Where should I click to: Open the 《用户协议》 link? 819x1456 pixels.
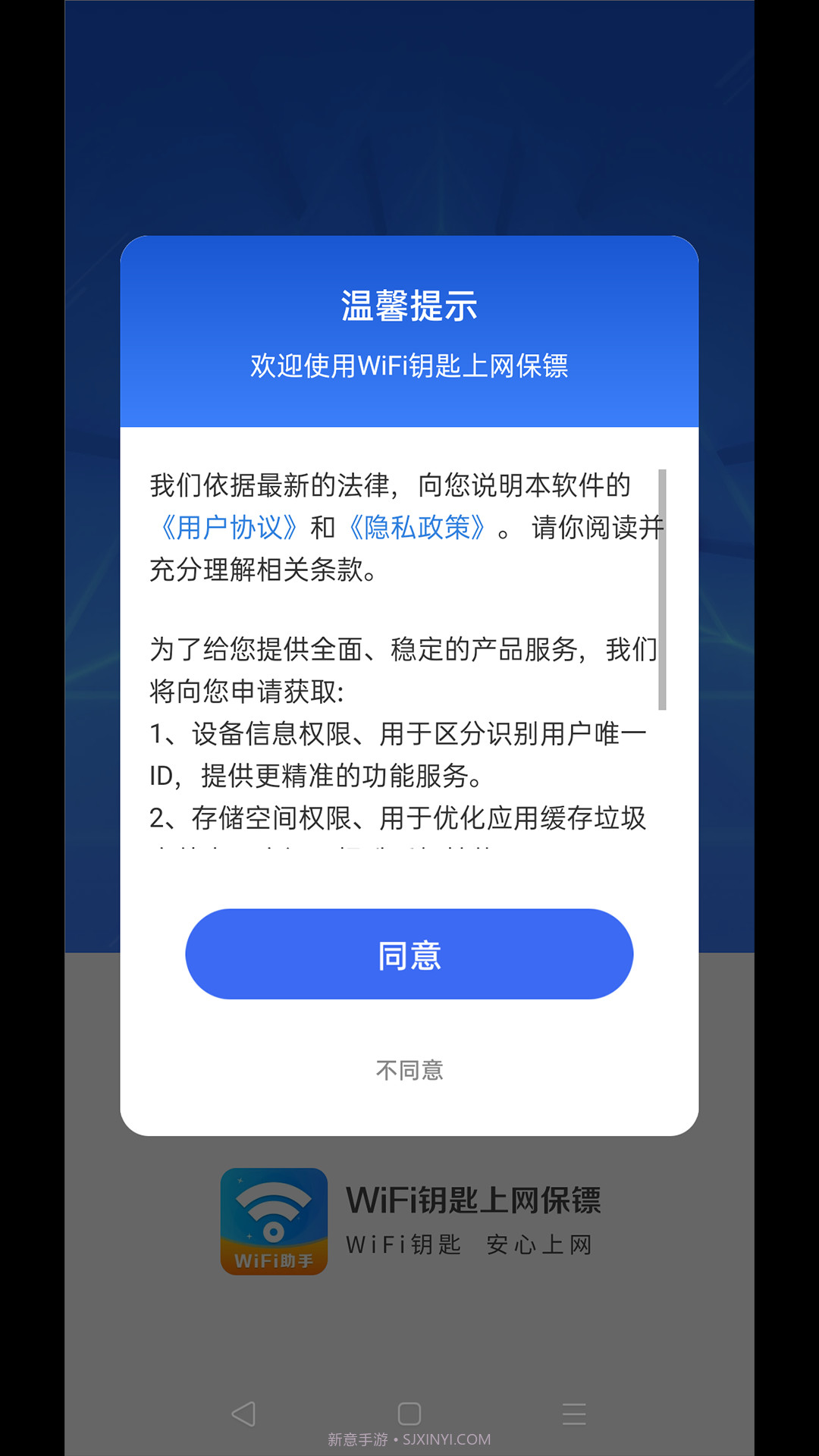pyautogui.click(x=228, y=527)
